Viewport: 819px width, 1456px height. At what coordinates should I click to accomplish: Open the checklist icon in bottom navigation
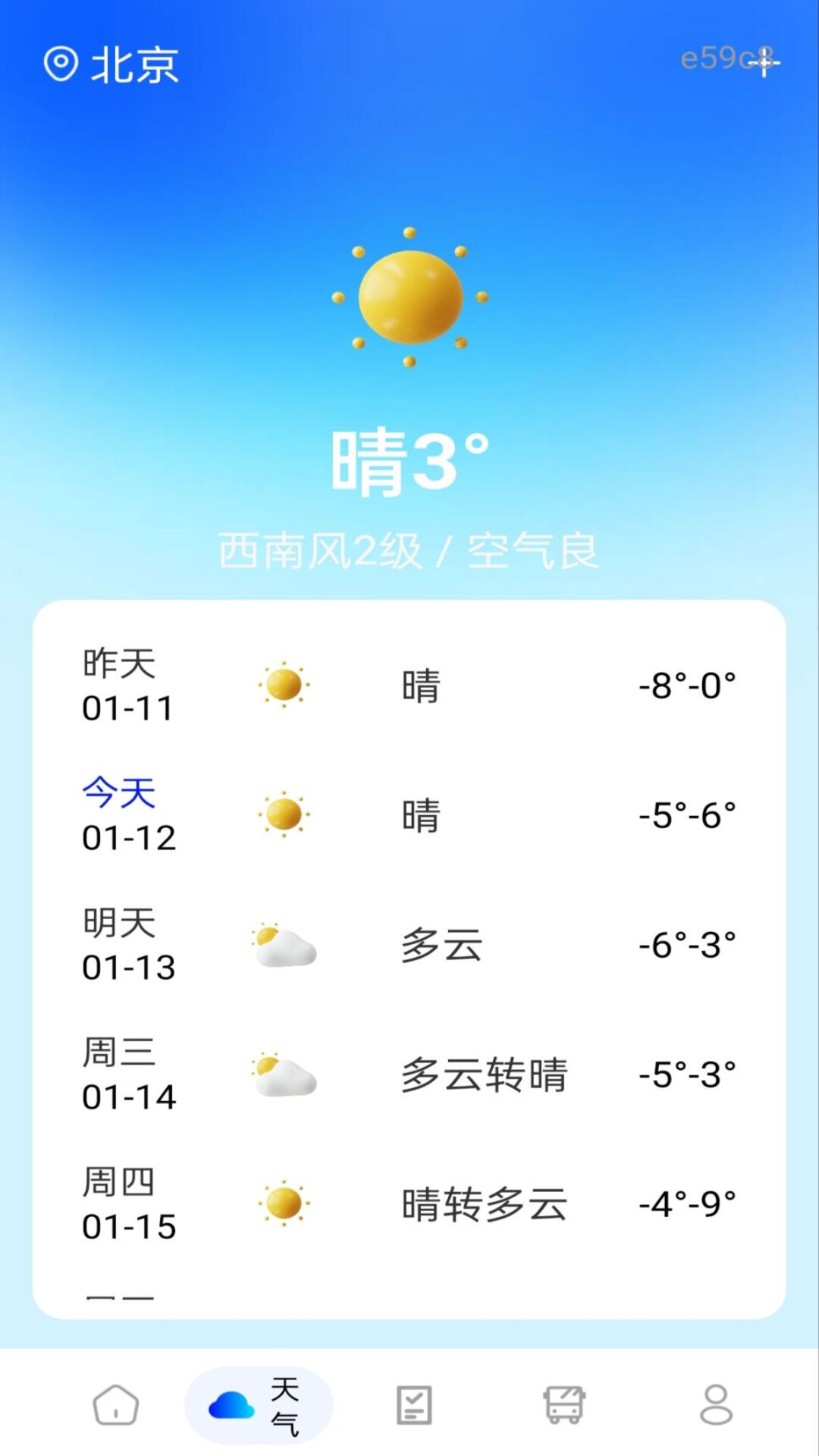[x=414, y=1404]
